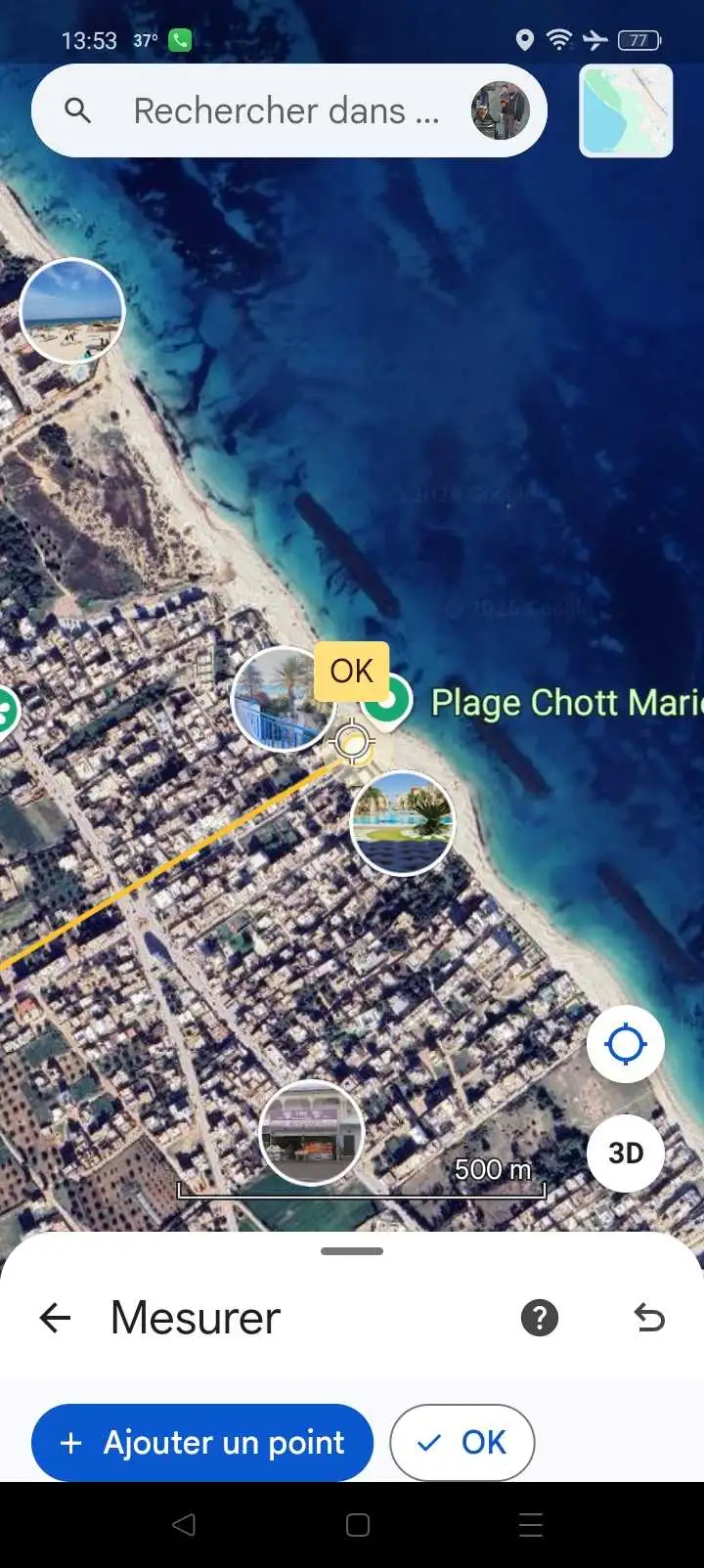704x1568 pixels.
Task: Tap the system home button
Action: [x=358, y=1525]
